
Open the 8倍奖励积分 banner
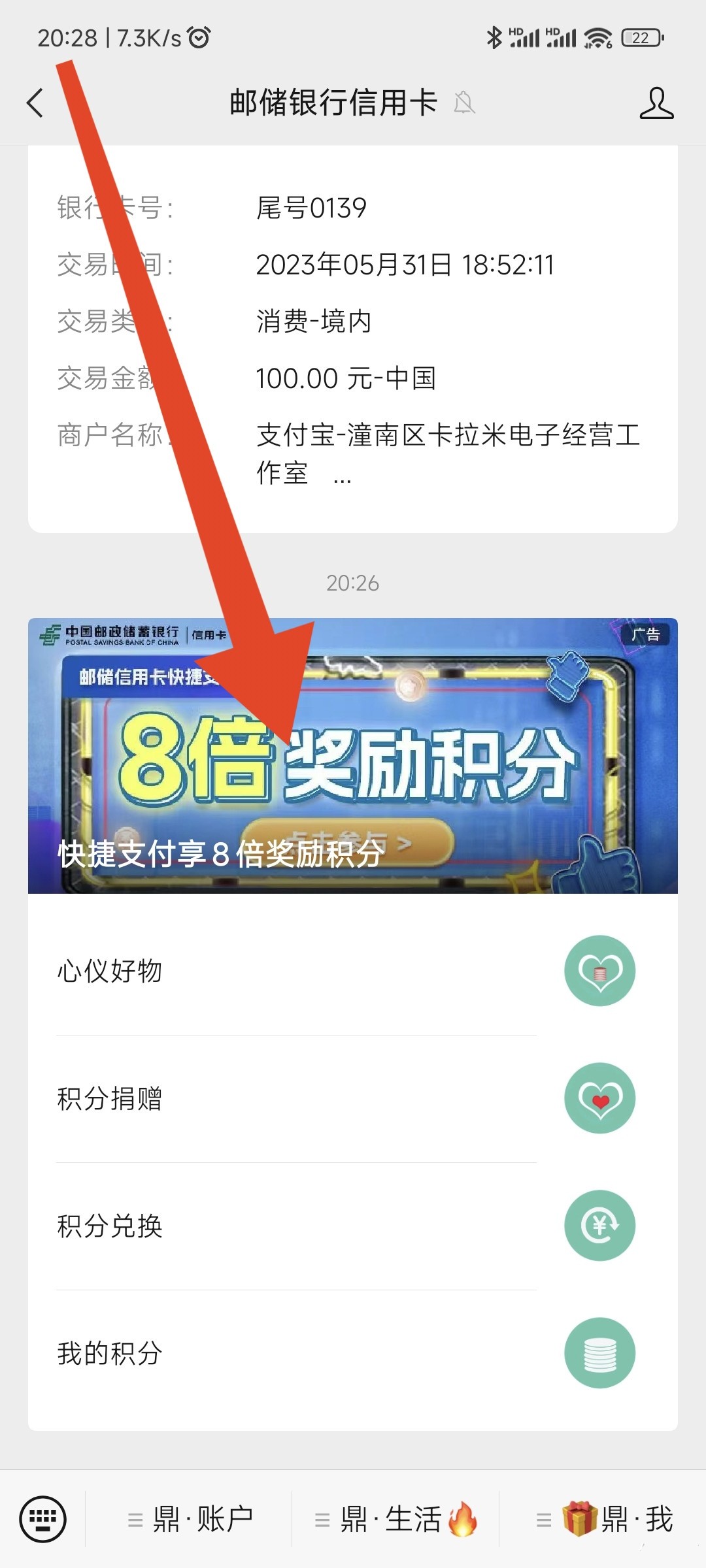(x=353, y=755)
